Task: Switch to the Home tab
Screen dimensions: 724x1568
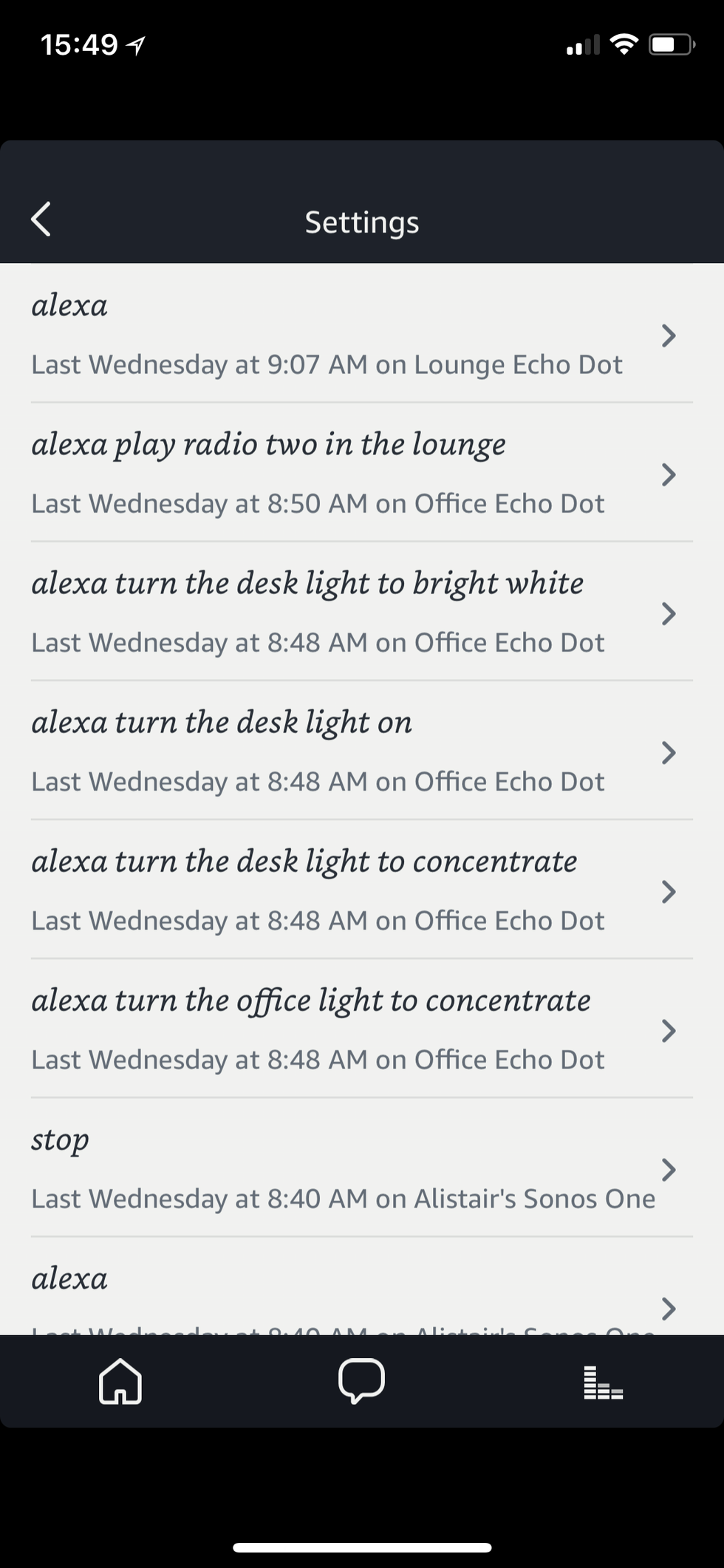Action: coord(120,1380)
